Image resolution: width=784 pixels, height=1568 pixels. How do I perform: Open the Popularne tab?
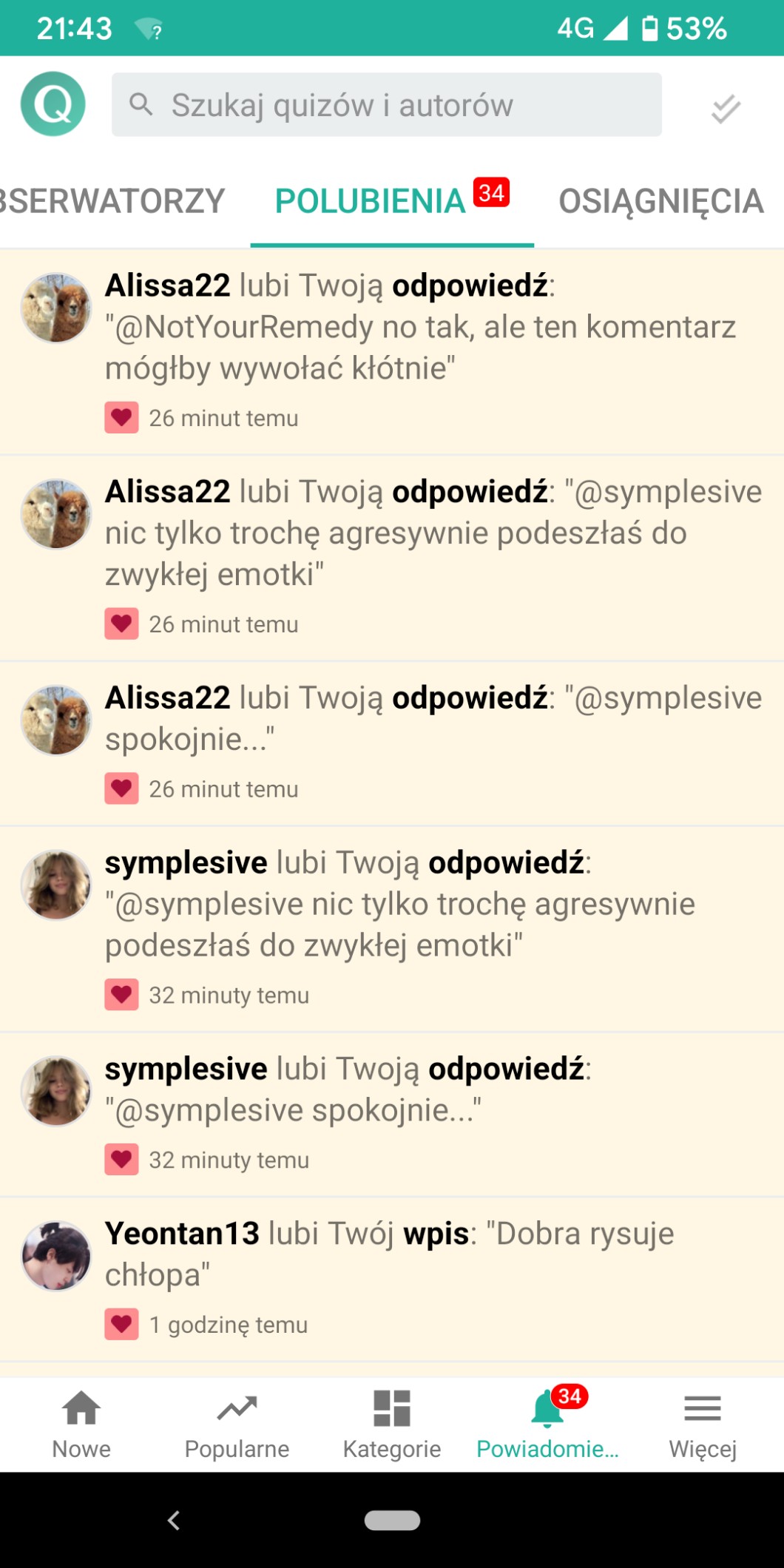(237, 1424)
